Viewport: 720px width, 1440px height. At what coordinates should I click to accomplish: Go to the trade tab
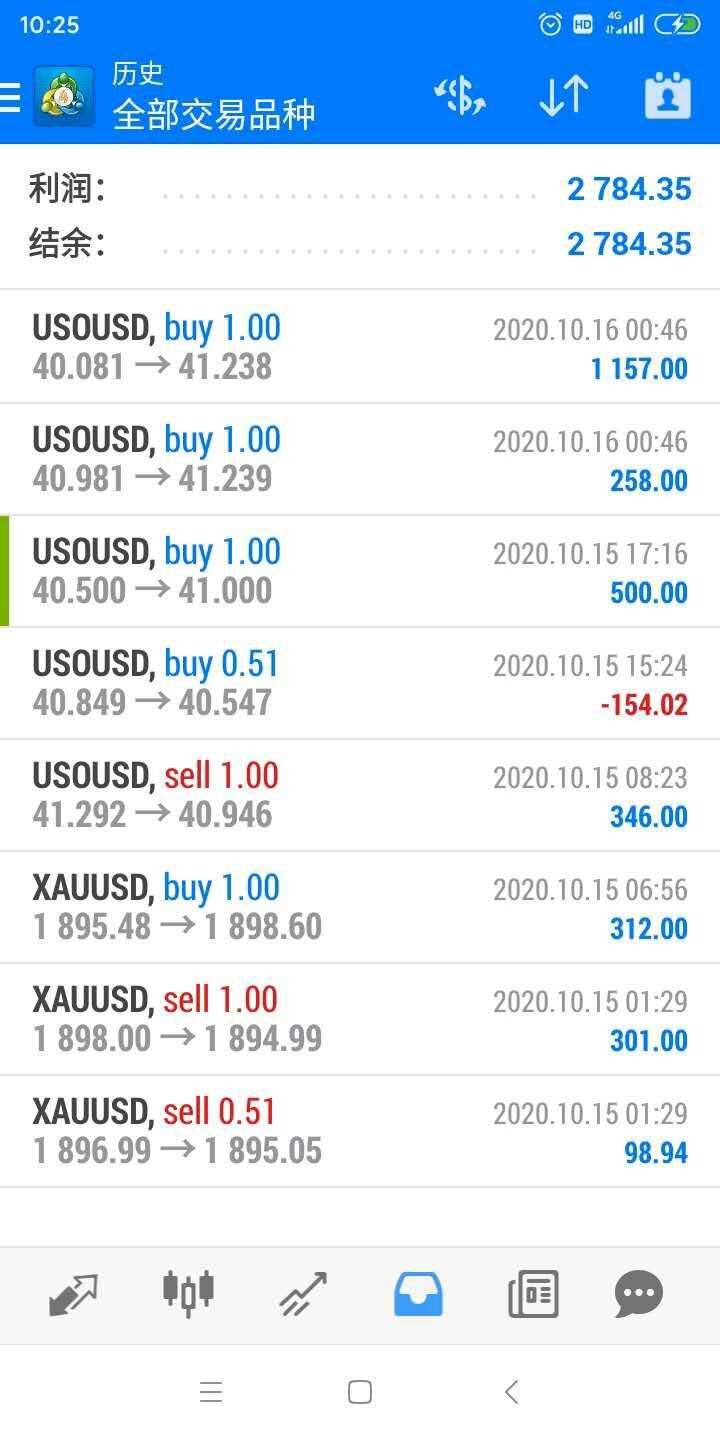pyautogui.click(x=303, y=1294)
